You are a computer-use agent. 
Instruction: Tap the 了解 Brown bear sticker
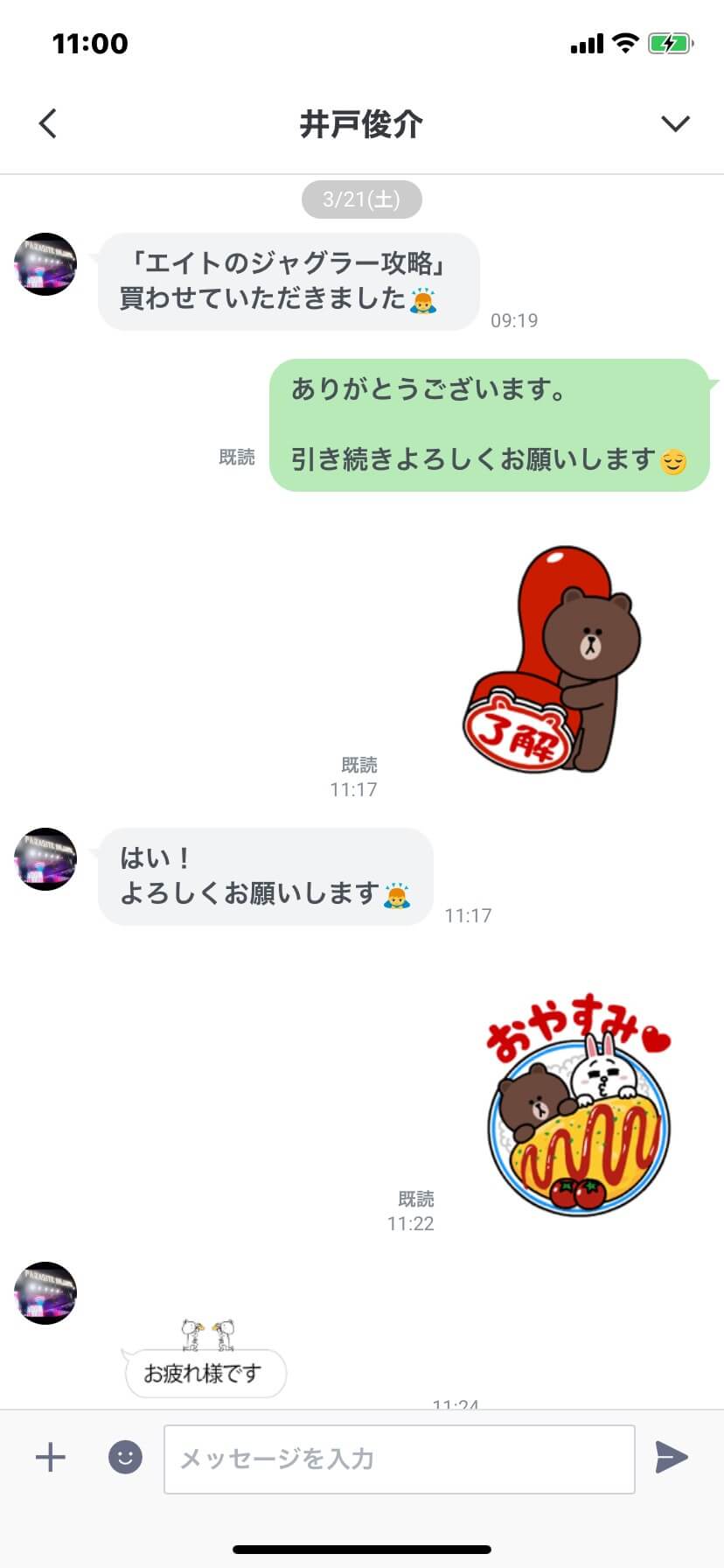[x=553, y=661]
